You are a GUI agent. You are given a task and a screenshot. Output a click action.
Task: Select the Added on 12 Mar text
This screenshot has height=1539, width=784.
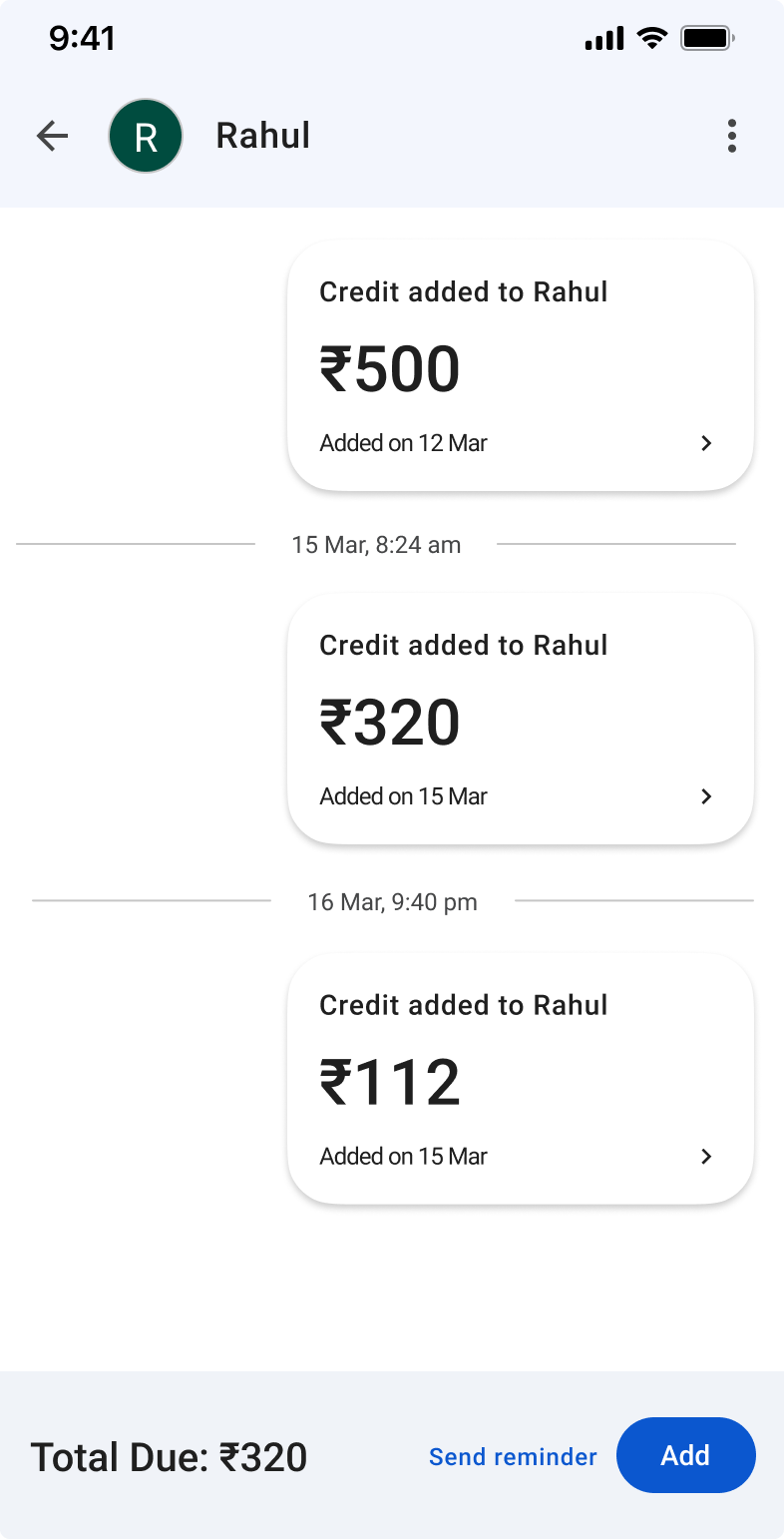pos(403,442)
